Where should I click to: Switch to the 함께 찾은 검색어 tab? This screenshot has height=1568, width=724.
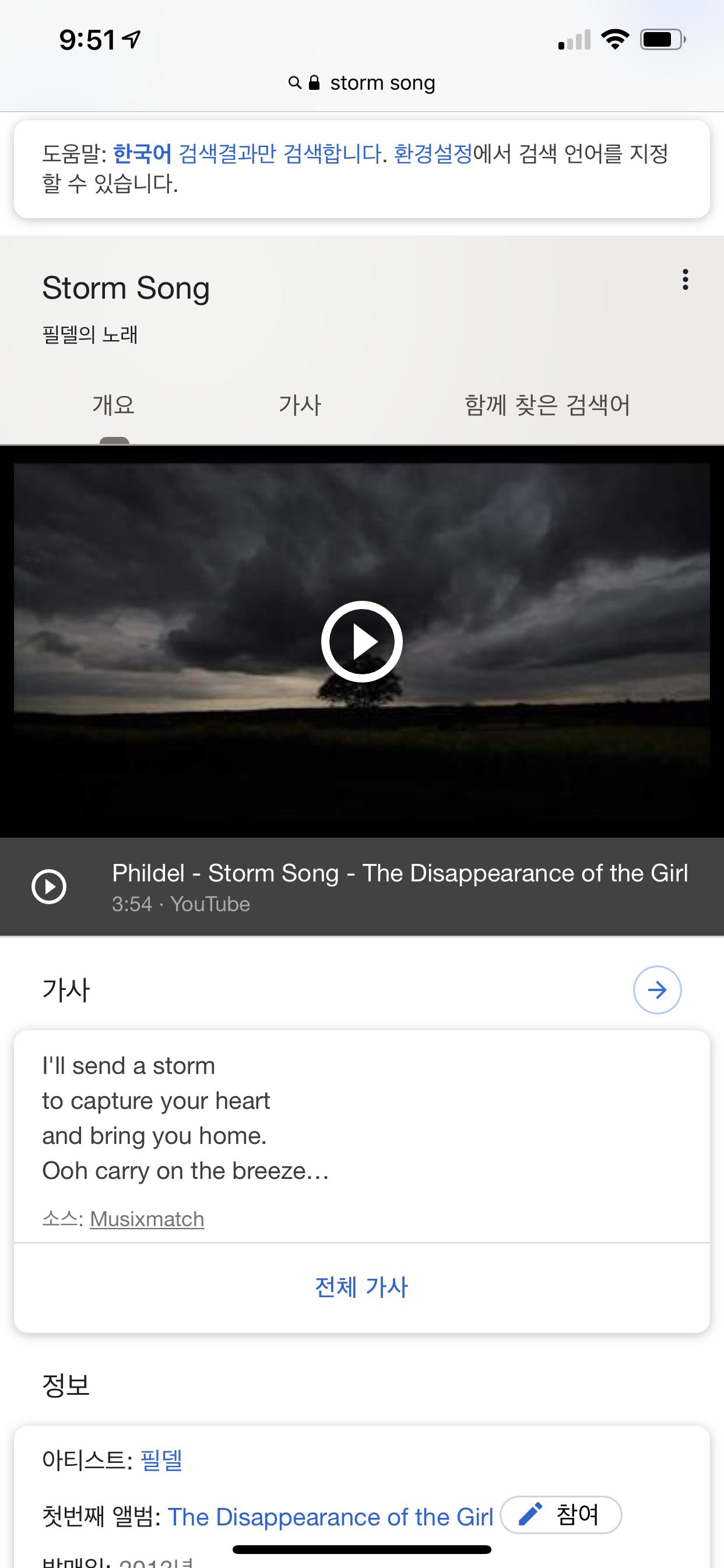547,405
